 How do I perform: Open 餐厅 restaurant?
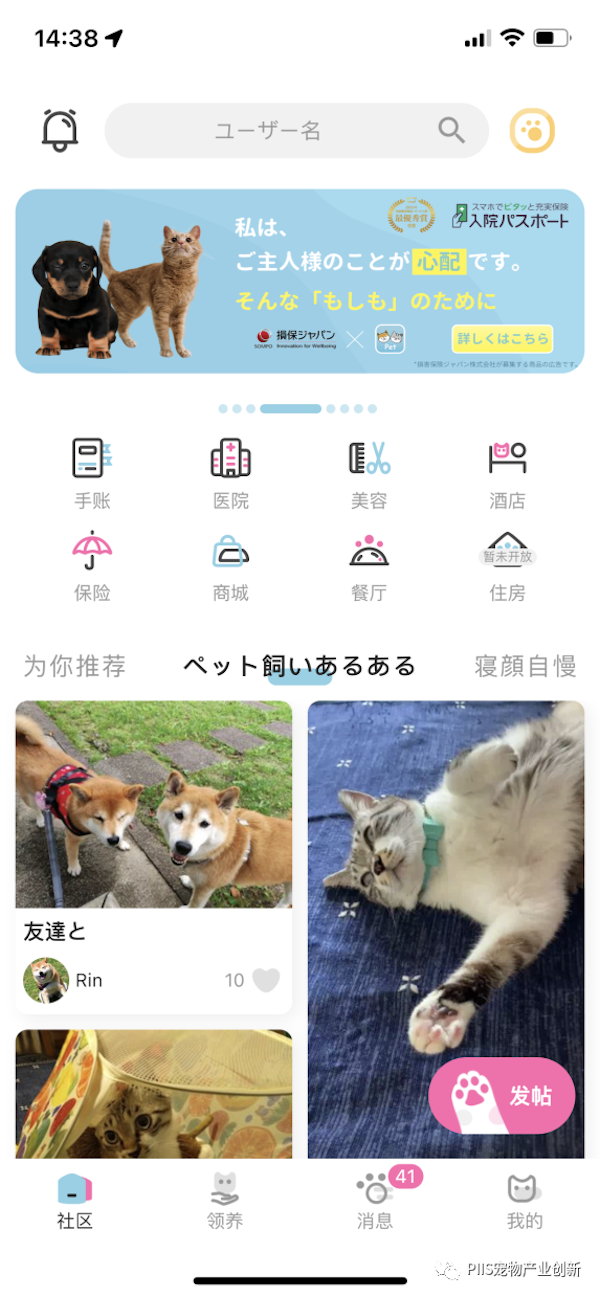pos(369,566)
